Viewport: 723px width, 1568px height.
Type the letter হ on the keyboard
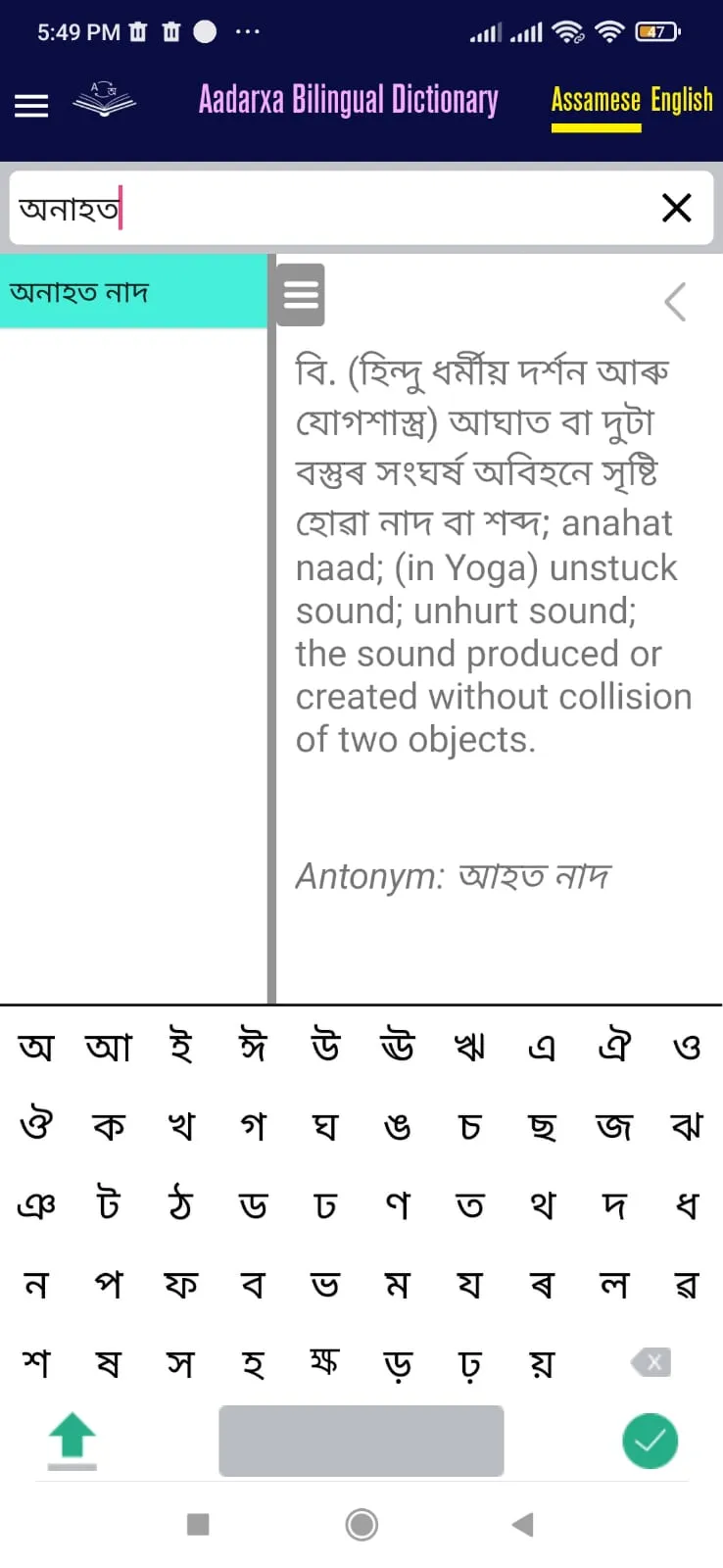point(253,1361)
